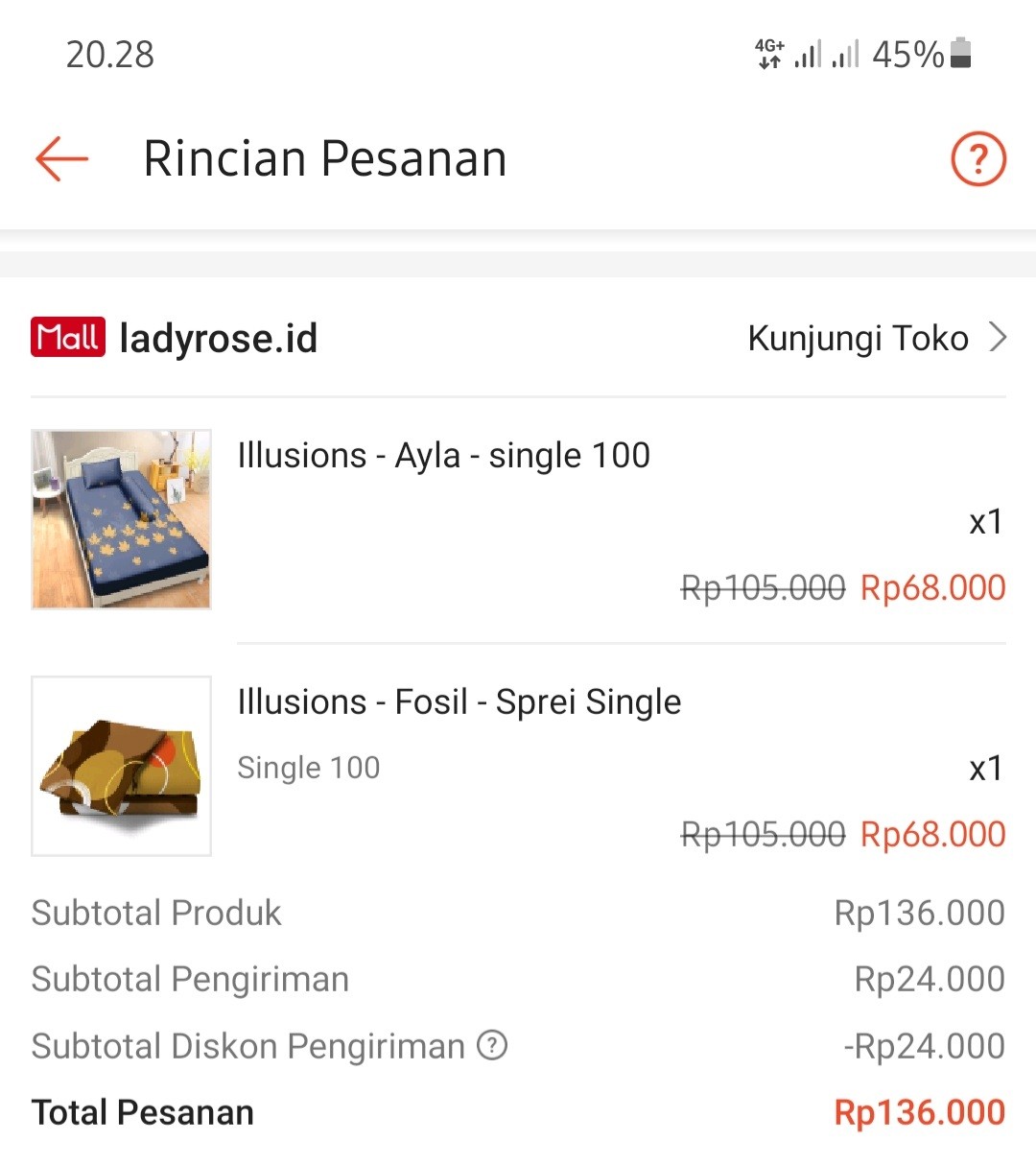Click the Total Pesanan row
Screen dimensions: 1036x1165
click(x=142, y=1111)
